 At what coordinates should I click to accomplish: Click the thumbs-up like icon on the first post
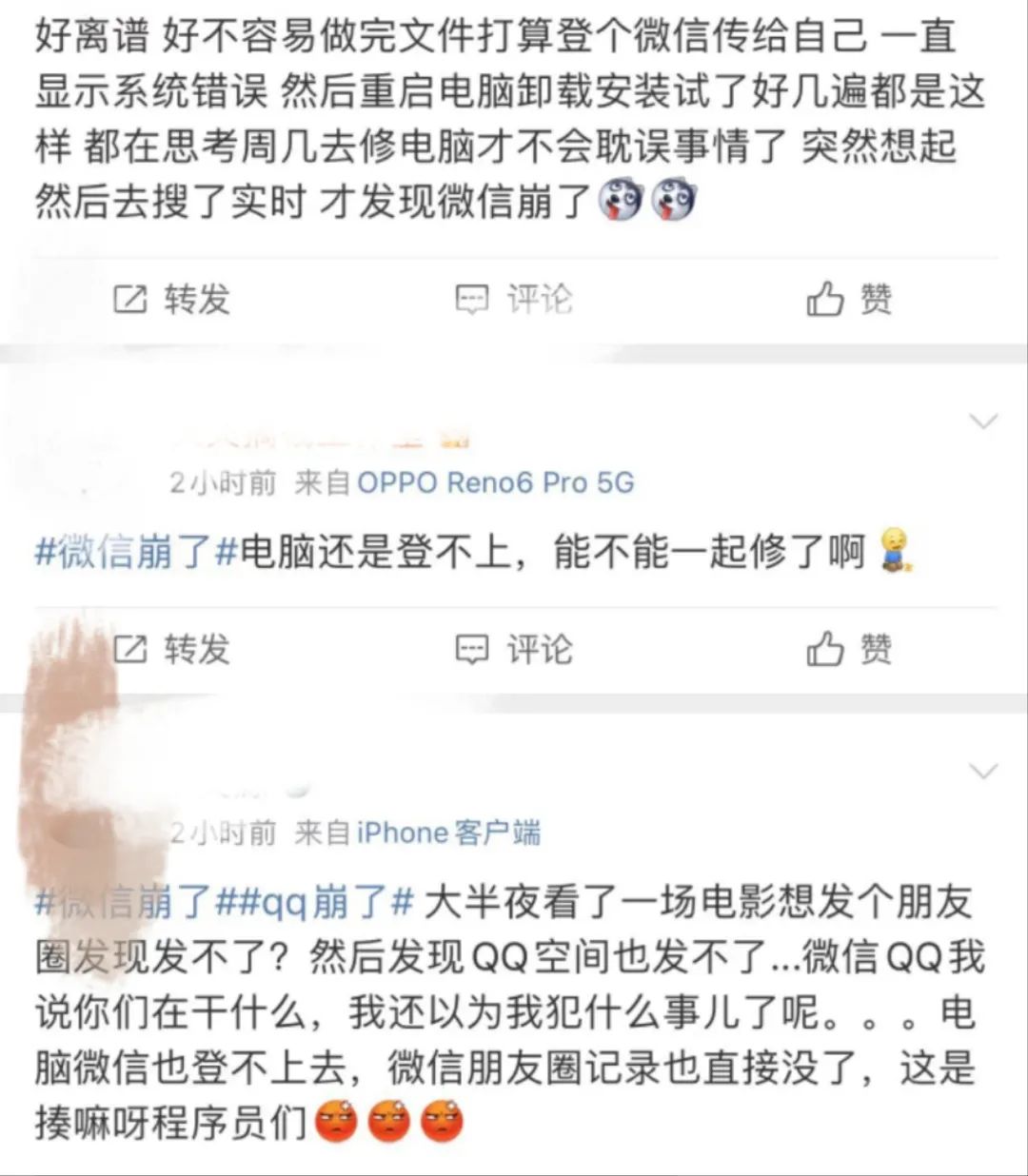click(826, 300)
